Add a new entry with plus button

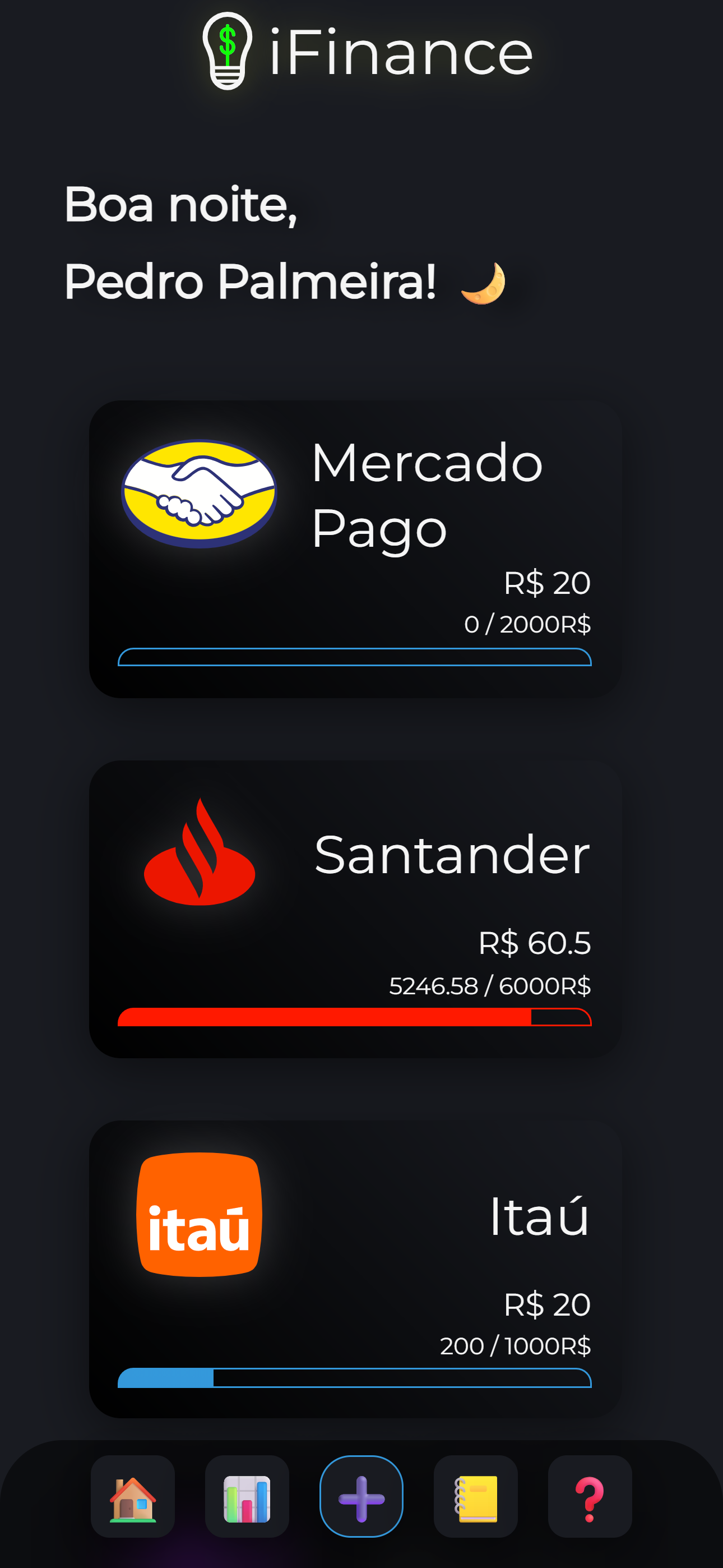[x=361, y=1497]
